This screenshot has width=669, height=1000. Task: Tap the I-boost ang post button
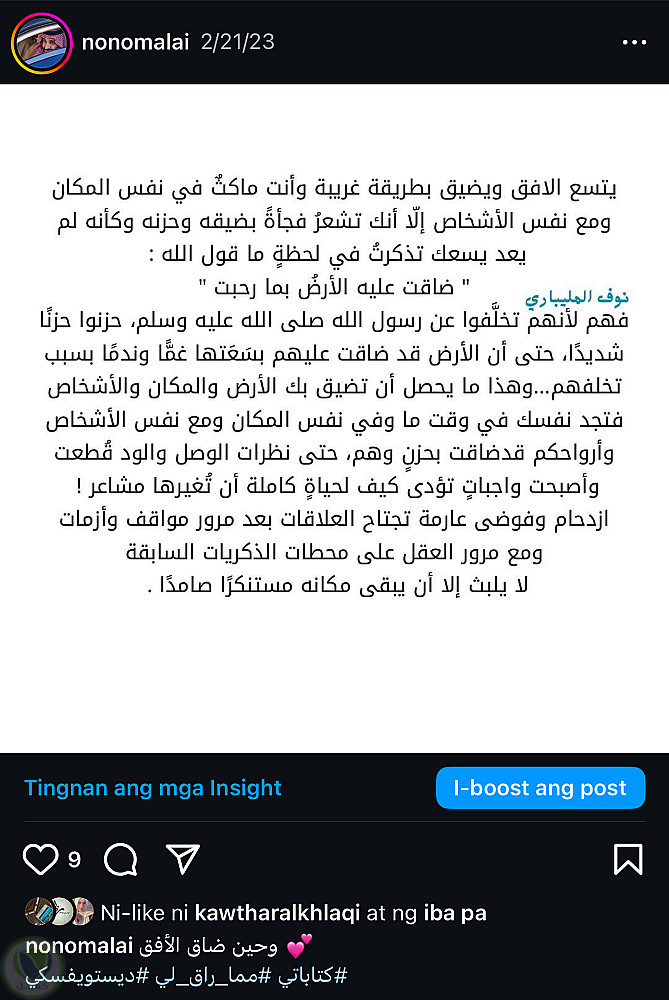[x=540, y=788]
